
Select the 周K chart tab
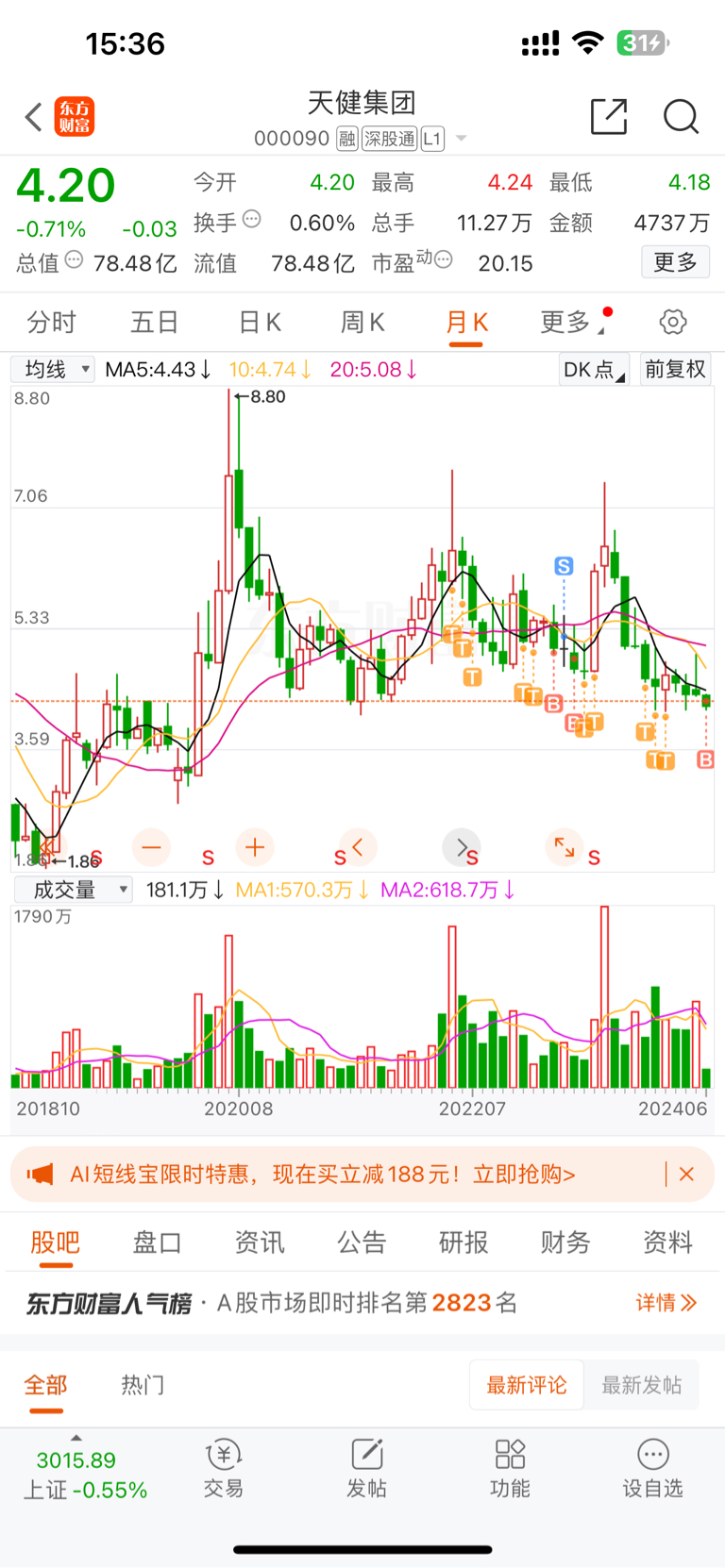tap(362, 323)
